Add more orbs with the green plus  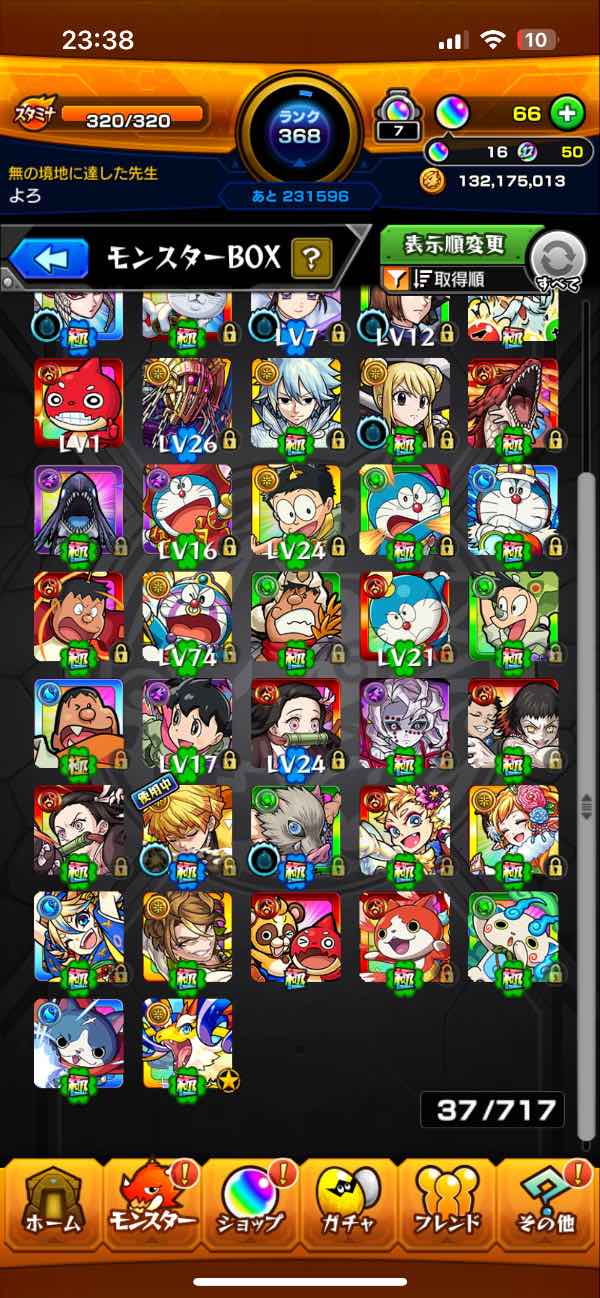click(x=567, y=113)
